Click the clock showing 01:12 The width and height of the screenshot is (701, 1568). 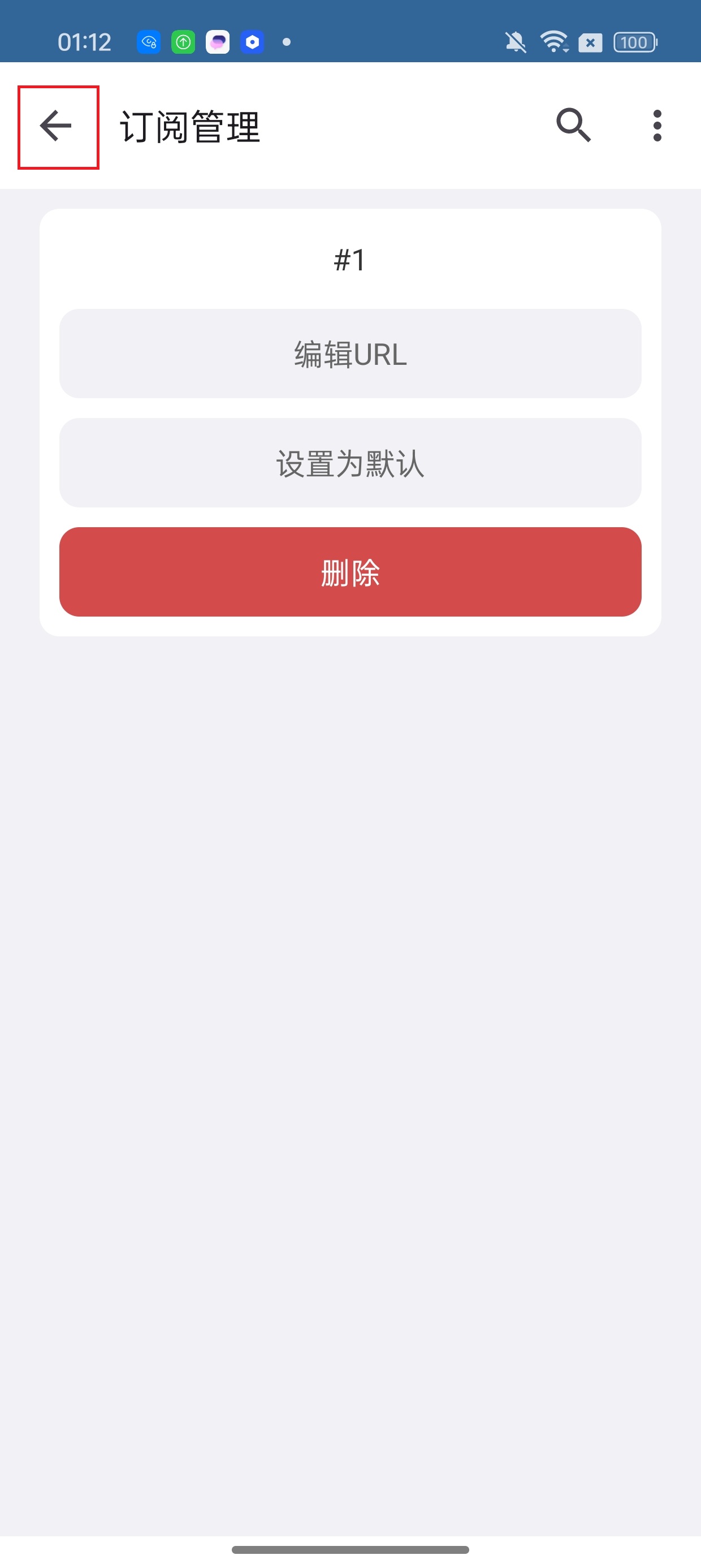85,41
